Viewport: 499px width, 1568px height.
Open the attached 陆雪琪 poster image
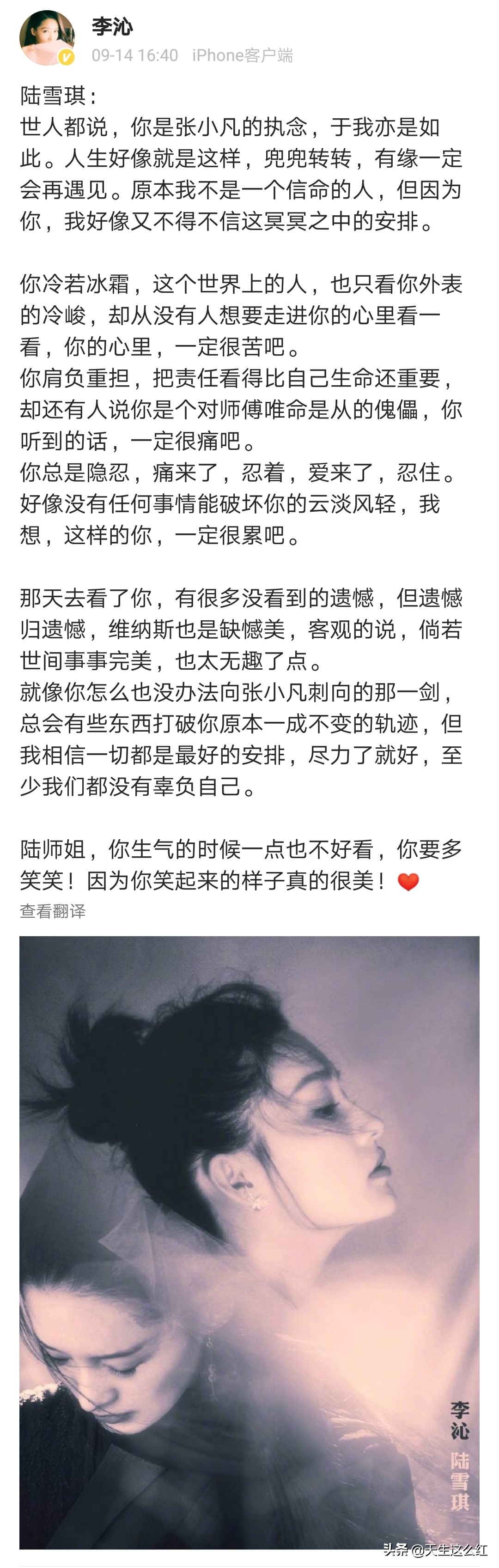249,1242
